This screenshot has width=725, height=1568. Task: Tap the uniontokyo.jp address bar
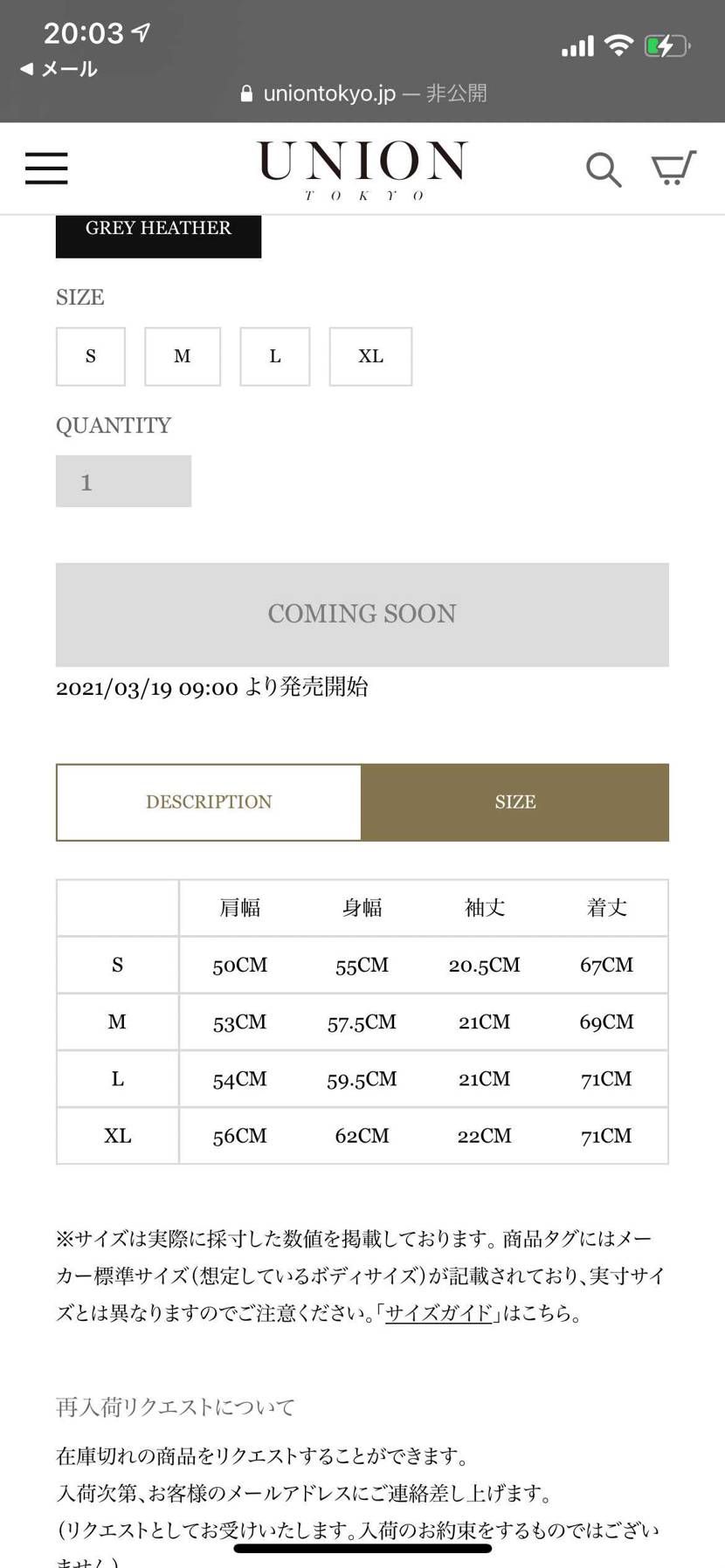[x=362, y=93]
